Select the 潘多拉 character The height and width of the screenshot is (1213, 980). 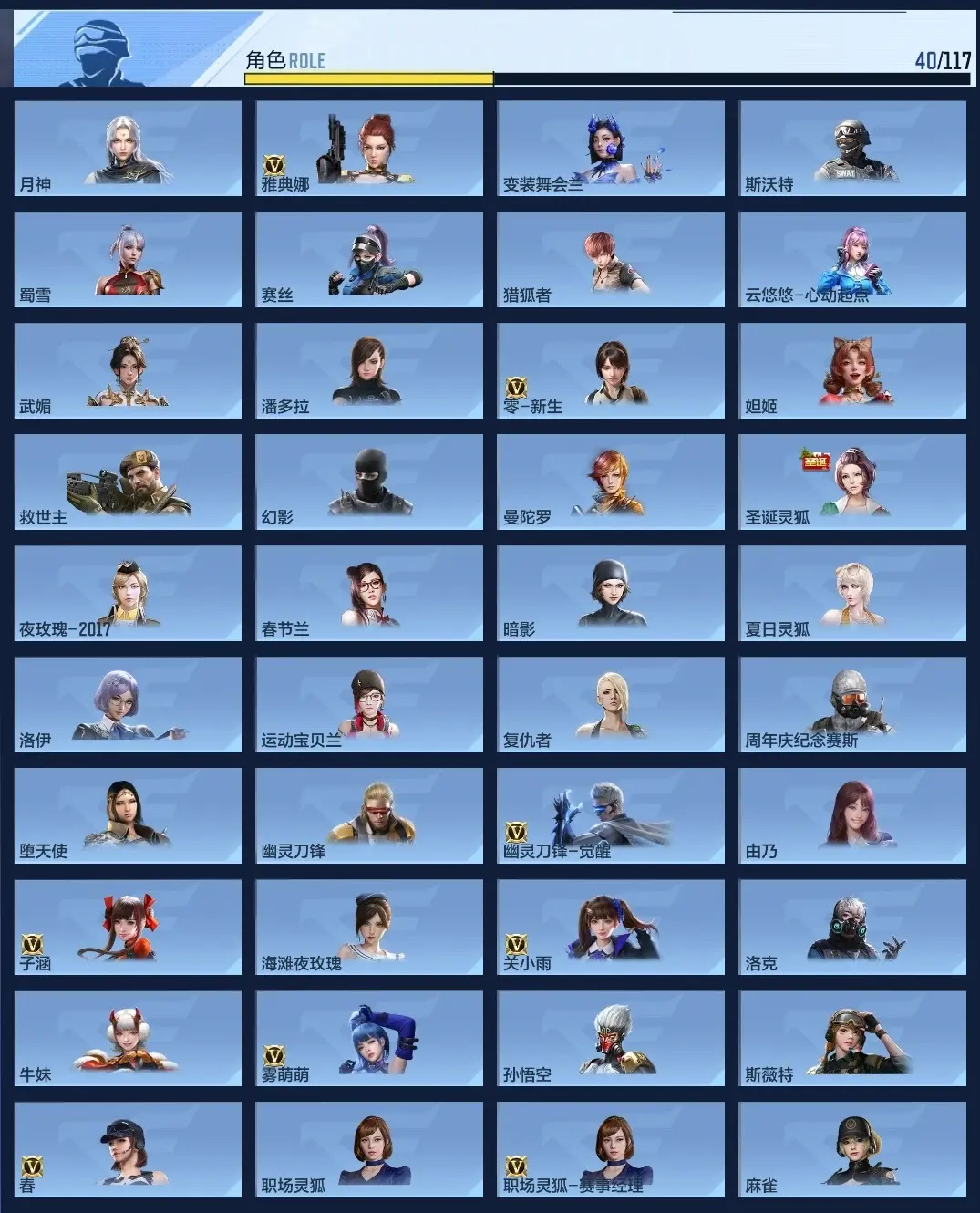pyautogui.click(x=369, y=370)
